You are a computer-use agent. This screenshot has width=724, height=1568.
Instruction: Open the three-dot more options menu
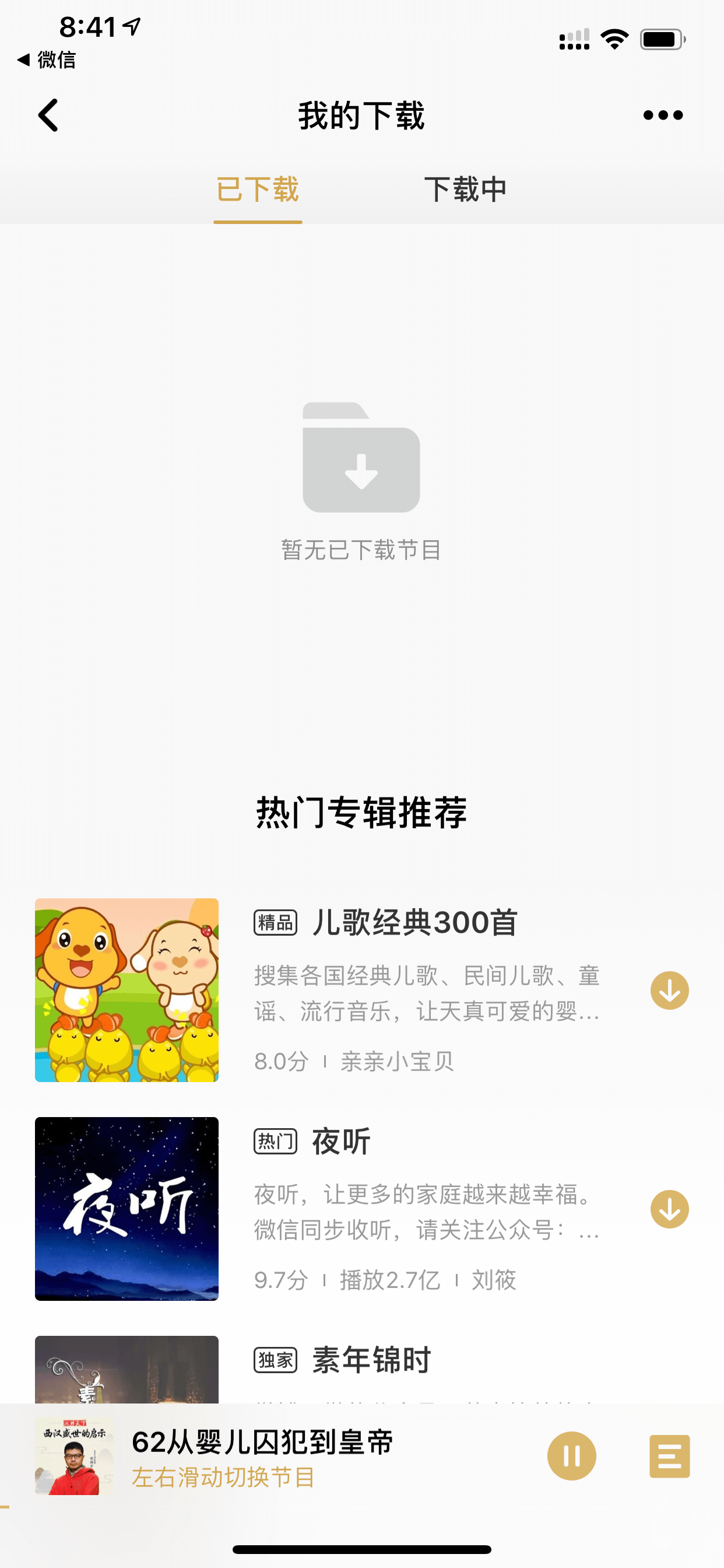pyautogui.click(x=663, y=115)
